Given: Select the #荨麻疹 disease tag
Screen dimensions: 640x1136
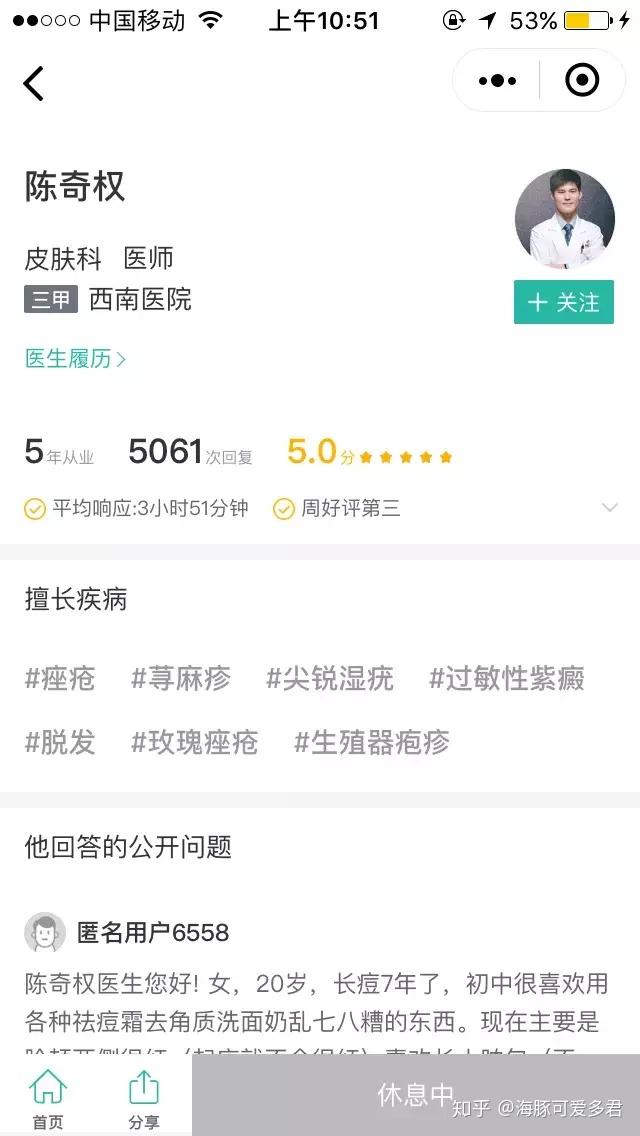Looking at the screenshot, I should pos(180,679).
